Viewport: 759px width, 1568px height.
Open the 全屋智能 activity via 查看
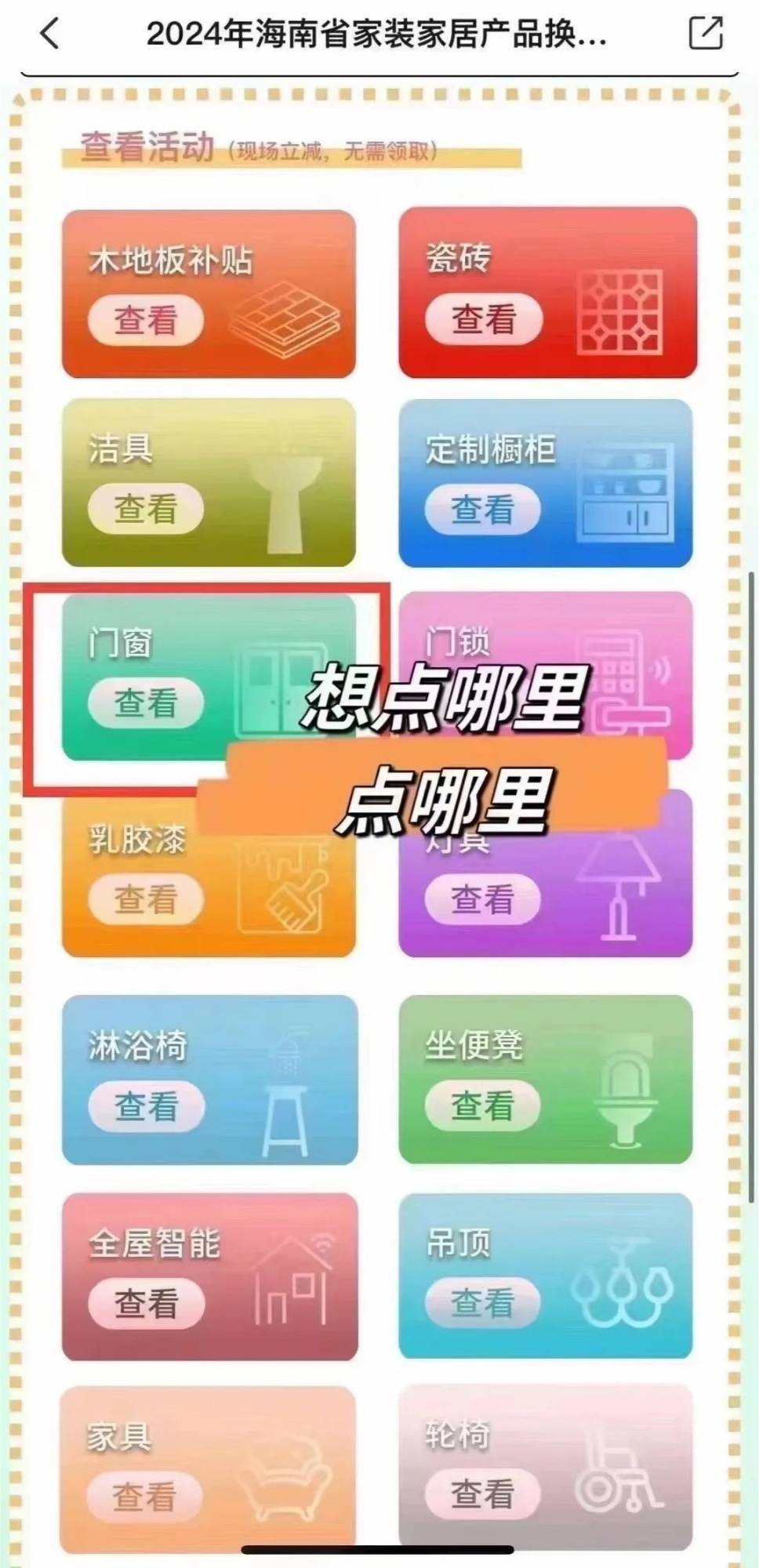(x=146, y=1303)
